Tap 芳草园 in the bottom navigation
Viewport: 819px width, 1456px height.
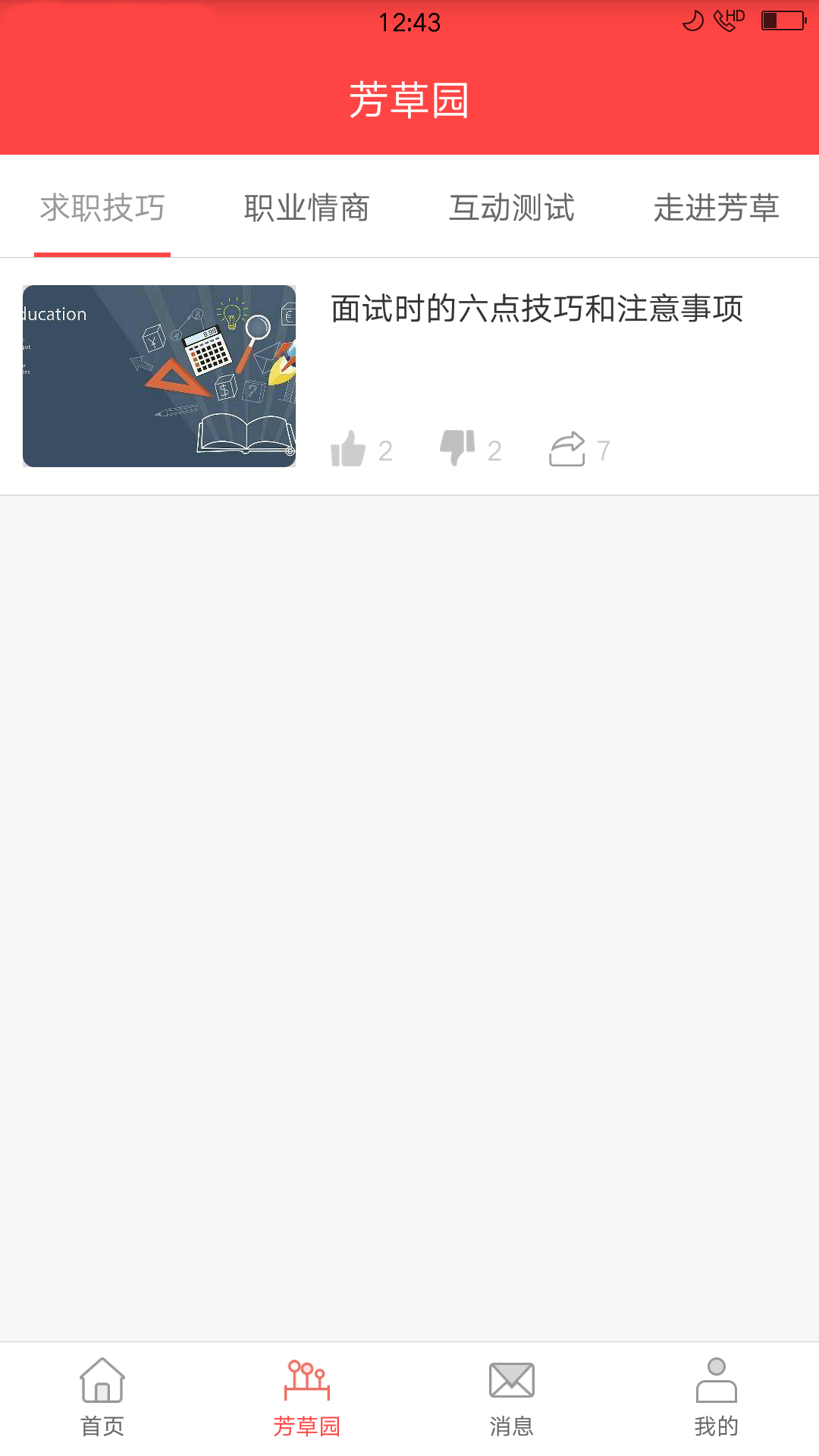pos(307,1397)
